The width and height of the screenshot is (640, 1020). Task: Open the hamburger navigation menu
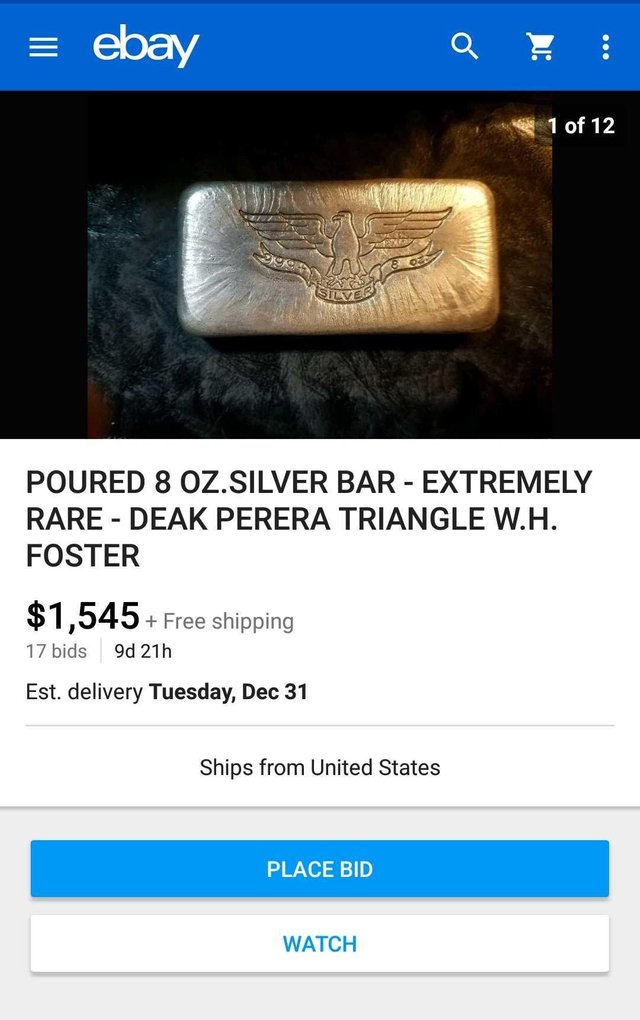[x=43, y=48]
